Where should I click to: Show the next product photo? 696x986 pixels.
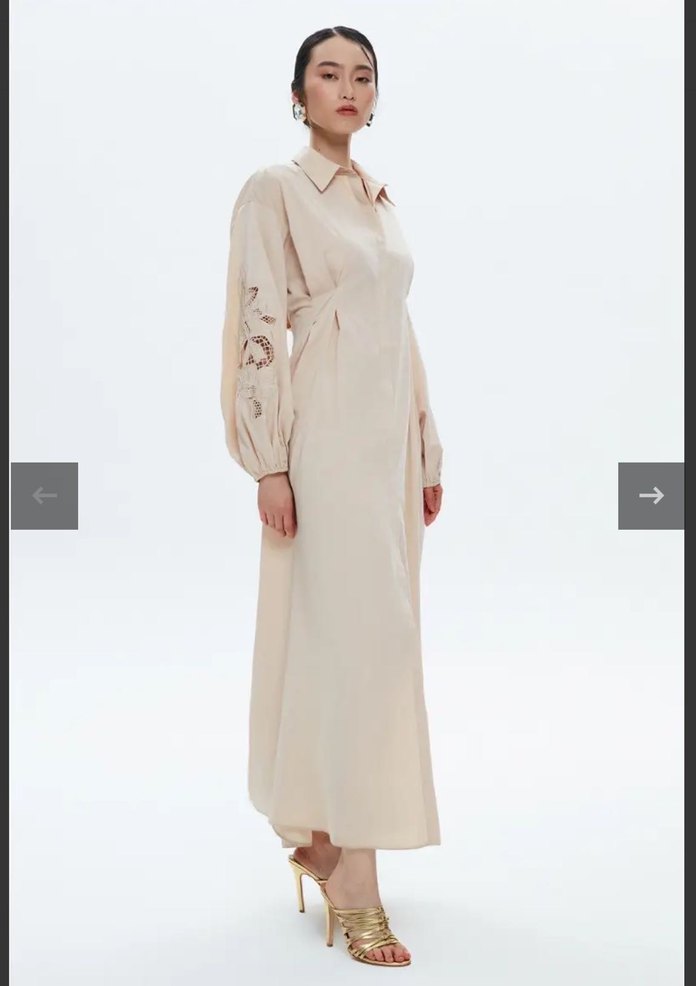coord(650,496)
